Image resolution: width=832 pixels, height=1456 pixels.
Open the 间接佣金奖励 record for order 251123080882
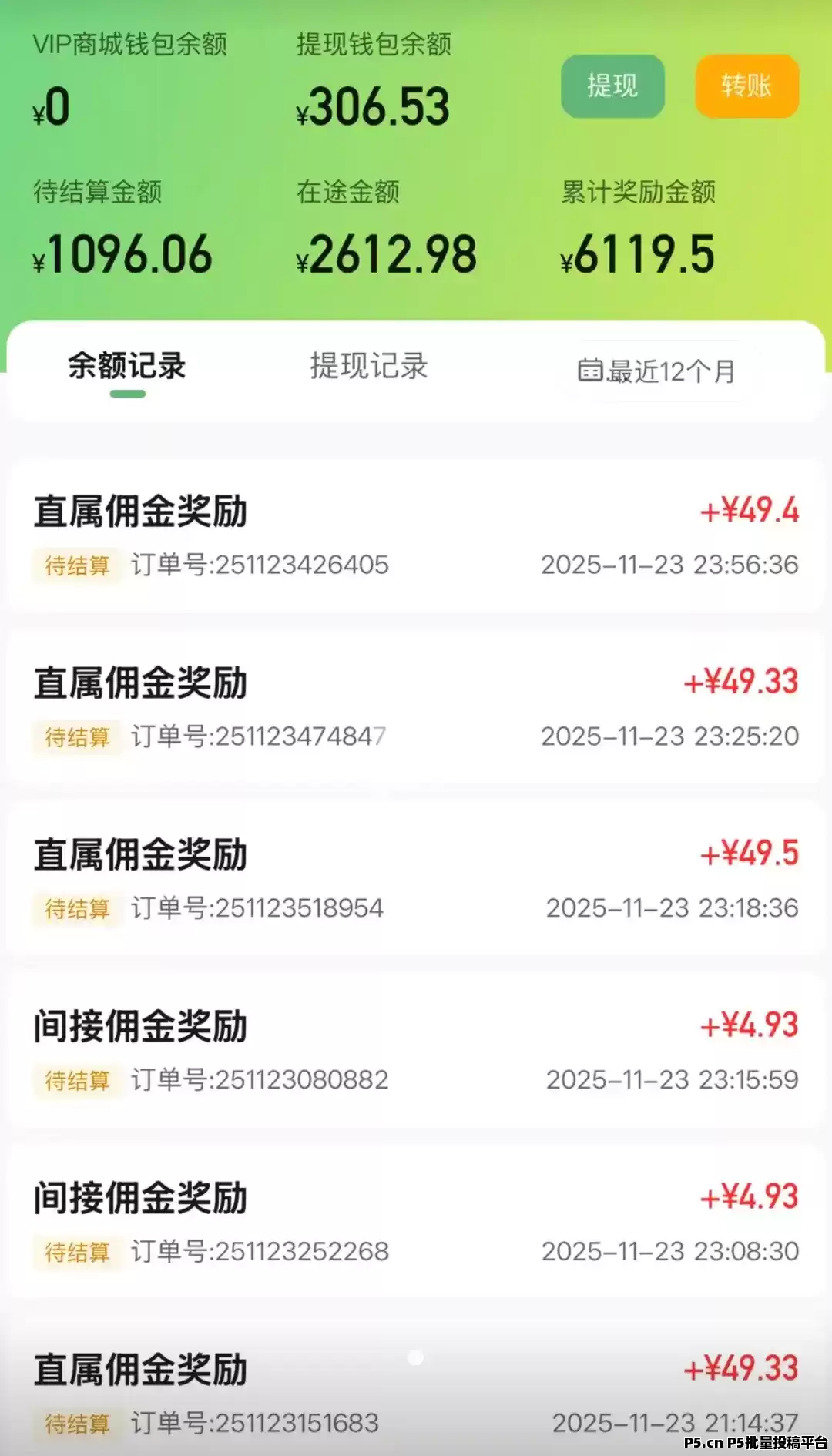tap(416, 1052)
